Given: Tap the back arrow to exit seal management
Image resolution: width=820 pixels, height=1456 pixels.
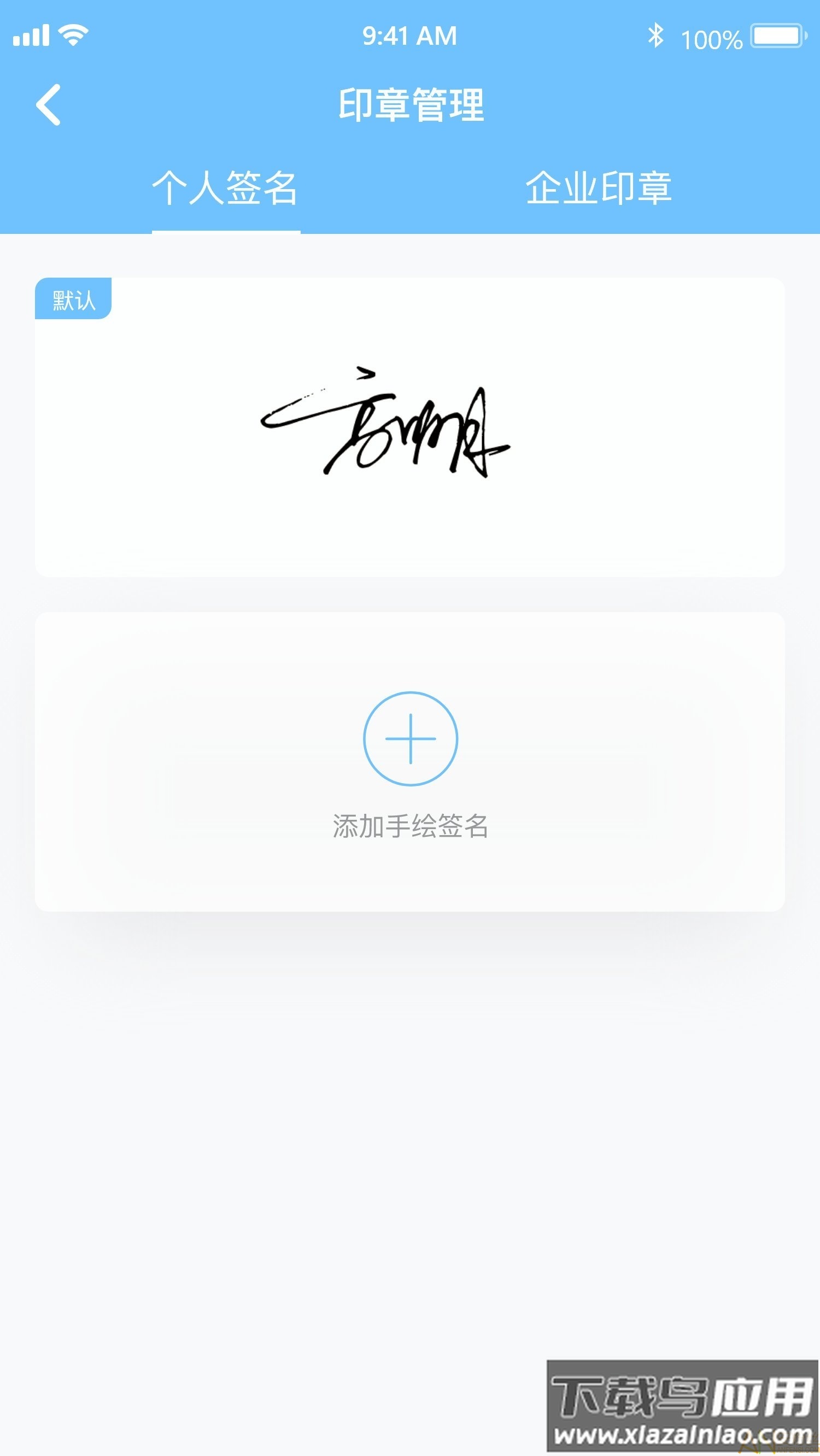Looking at the screenshot, I should click(x=48, y=104).
